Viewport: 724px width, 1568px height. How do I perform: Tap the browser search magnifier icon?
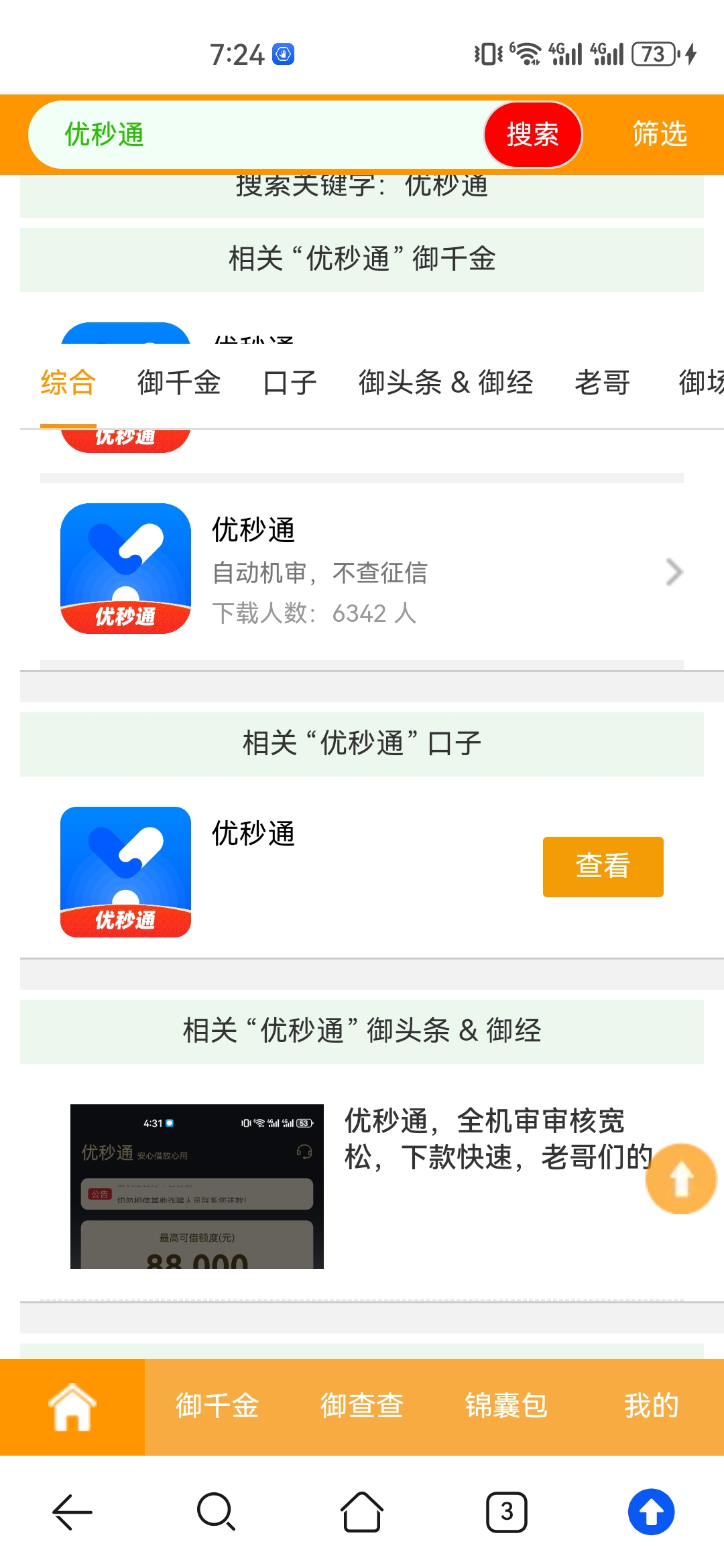tap(217, 1512)
